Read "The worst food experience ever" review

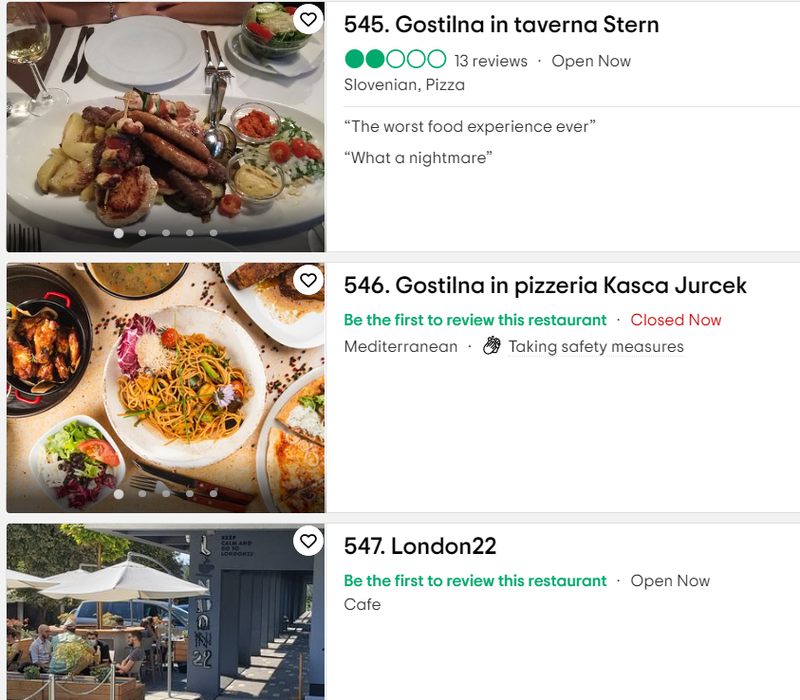pos(470,127)
